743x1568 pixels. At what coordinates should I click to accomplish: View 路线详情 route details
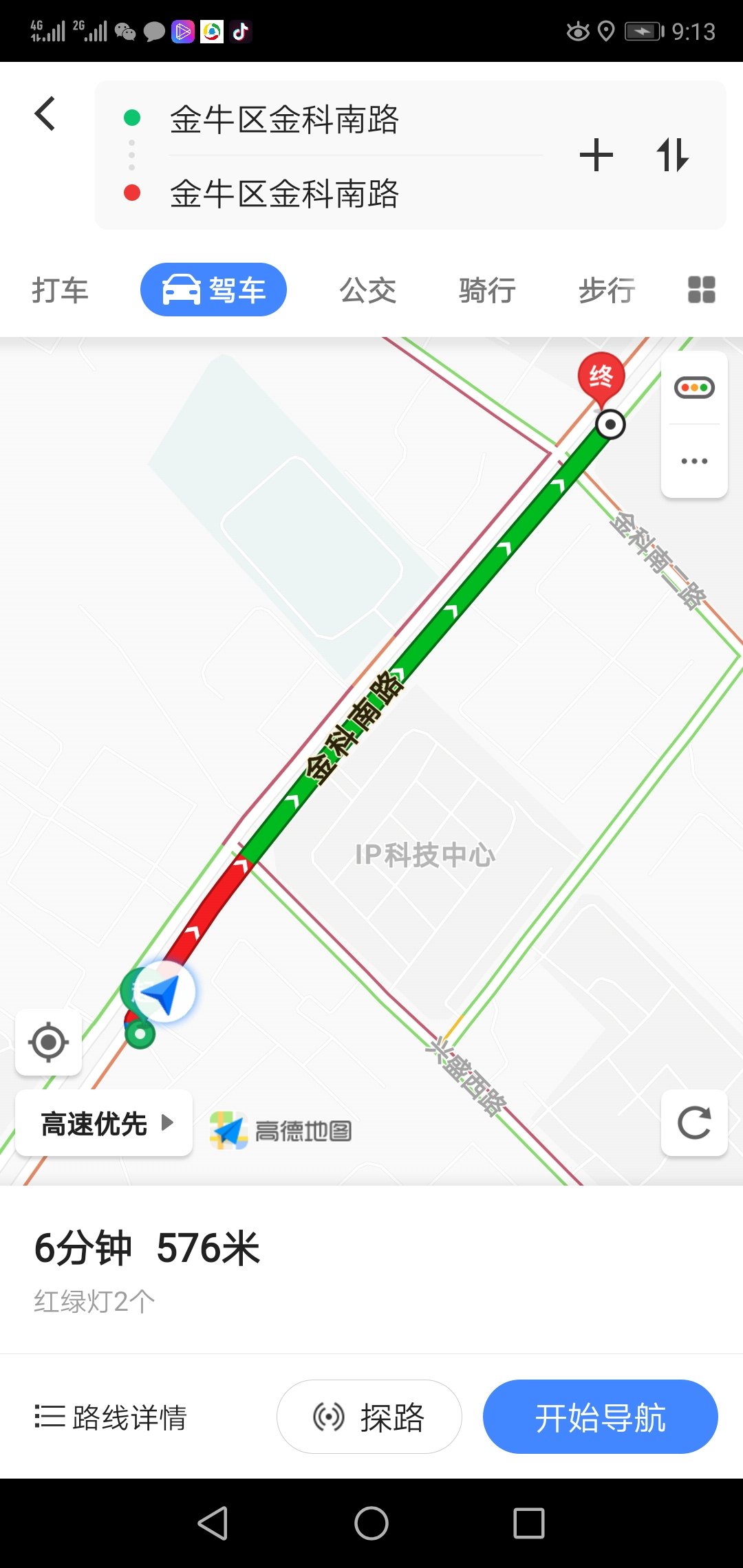(111, 1417)
